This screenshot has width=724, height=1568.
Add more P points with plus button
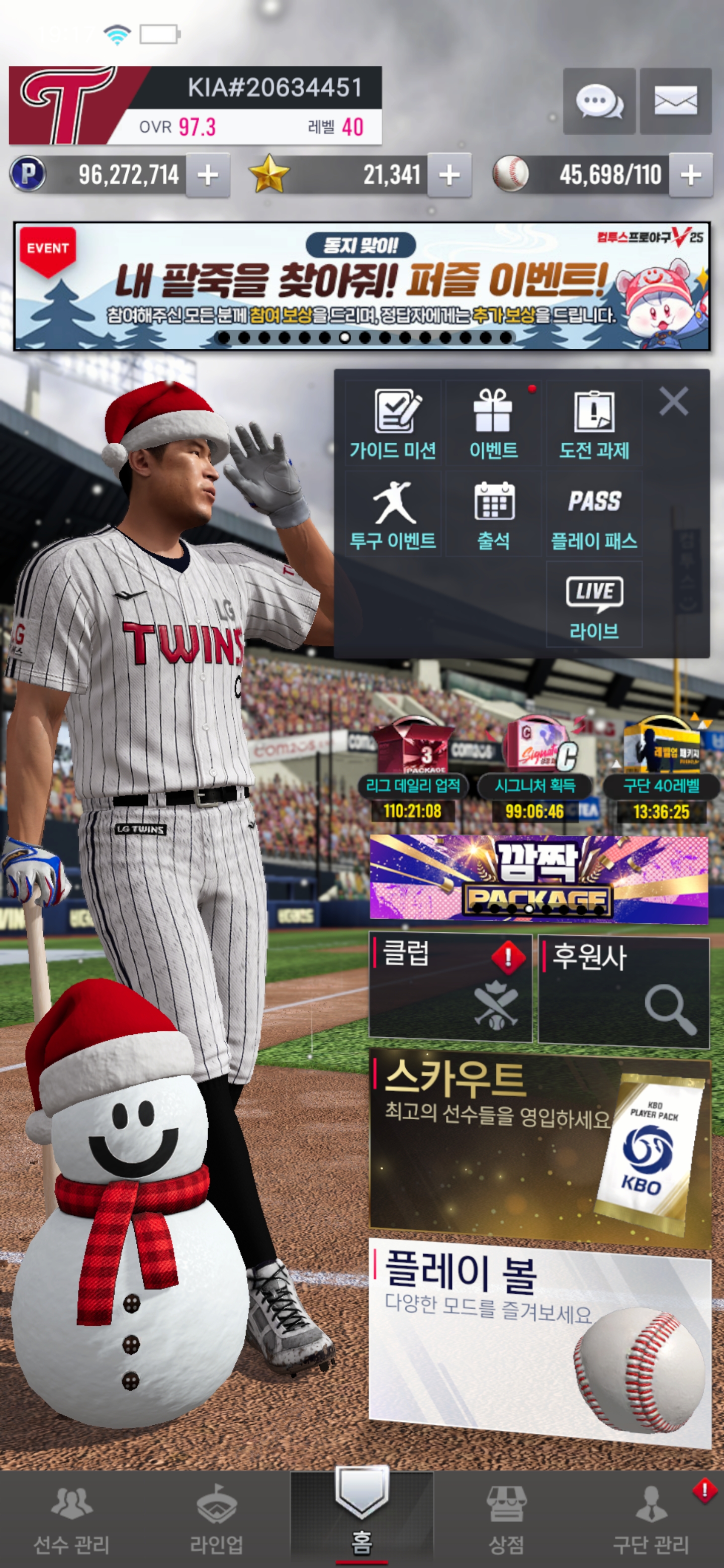208,176
